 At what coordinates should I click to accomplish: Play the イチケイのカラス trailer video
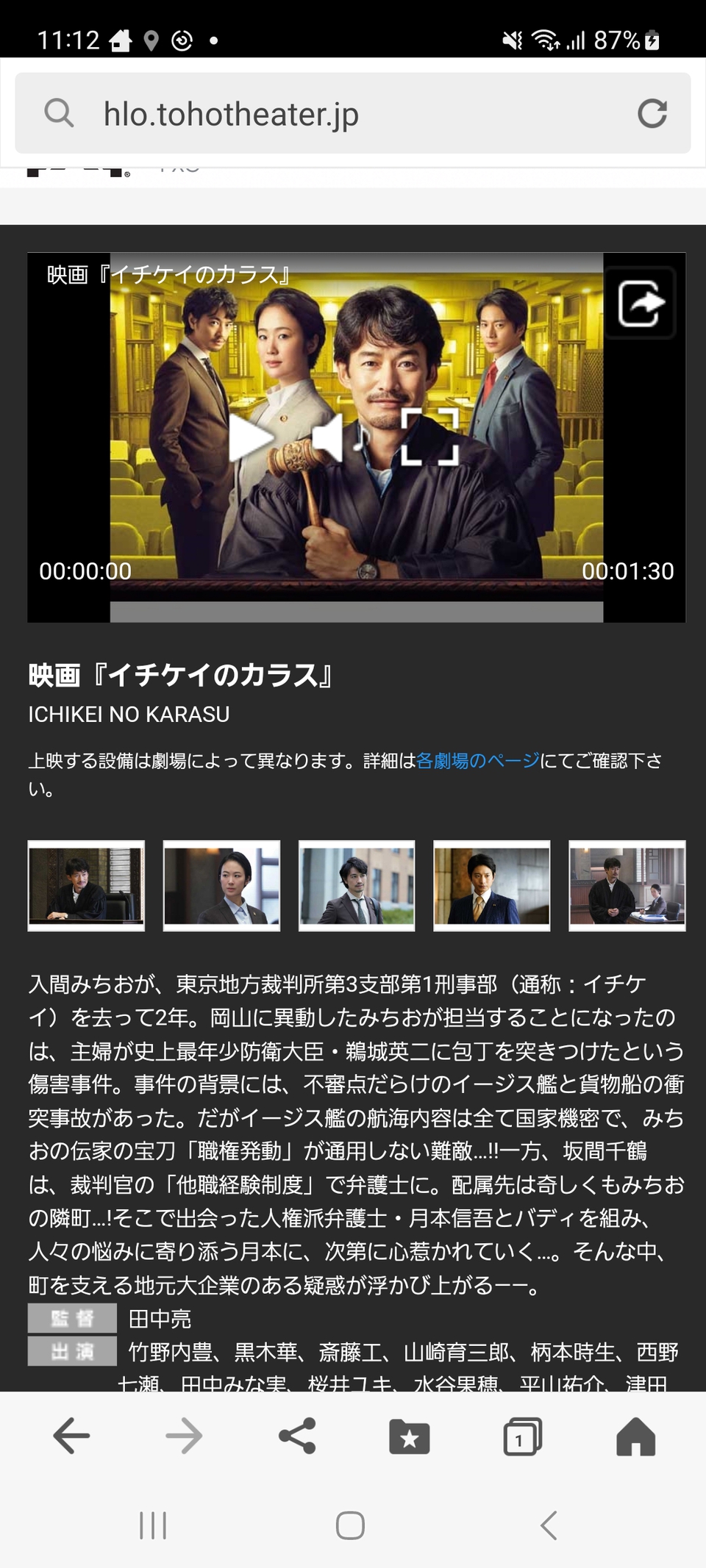(251, 438)
